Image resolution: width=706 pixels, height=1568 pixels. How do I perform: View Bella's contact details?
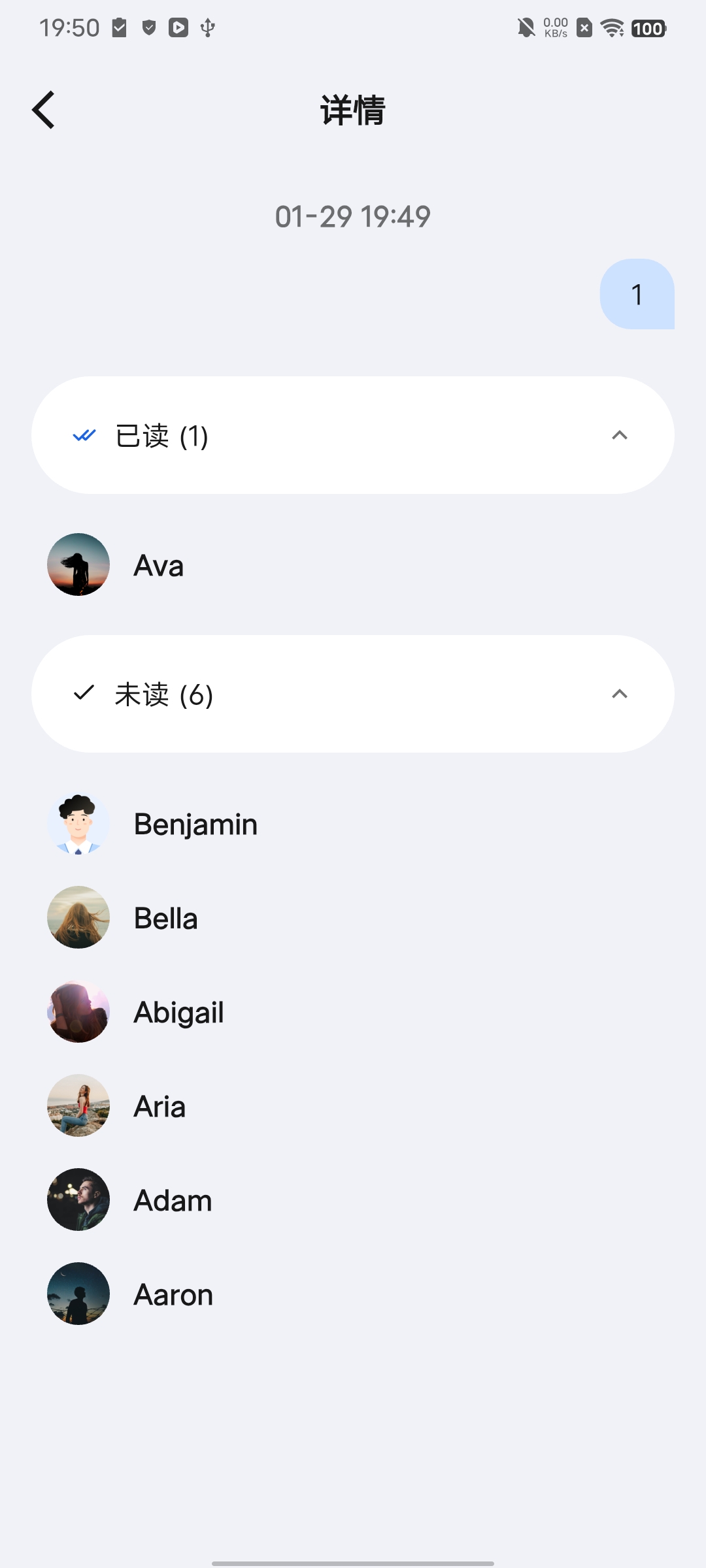pyautogui.click(x=78, y=917)
